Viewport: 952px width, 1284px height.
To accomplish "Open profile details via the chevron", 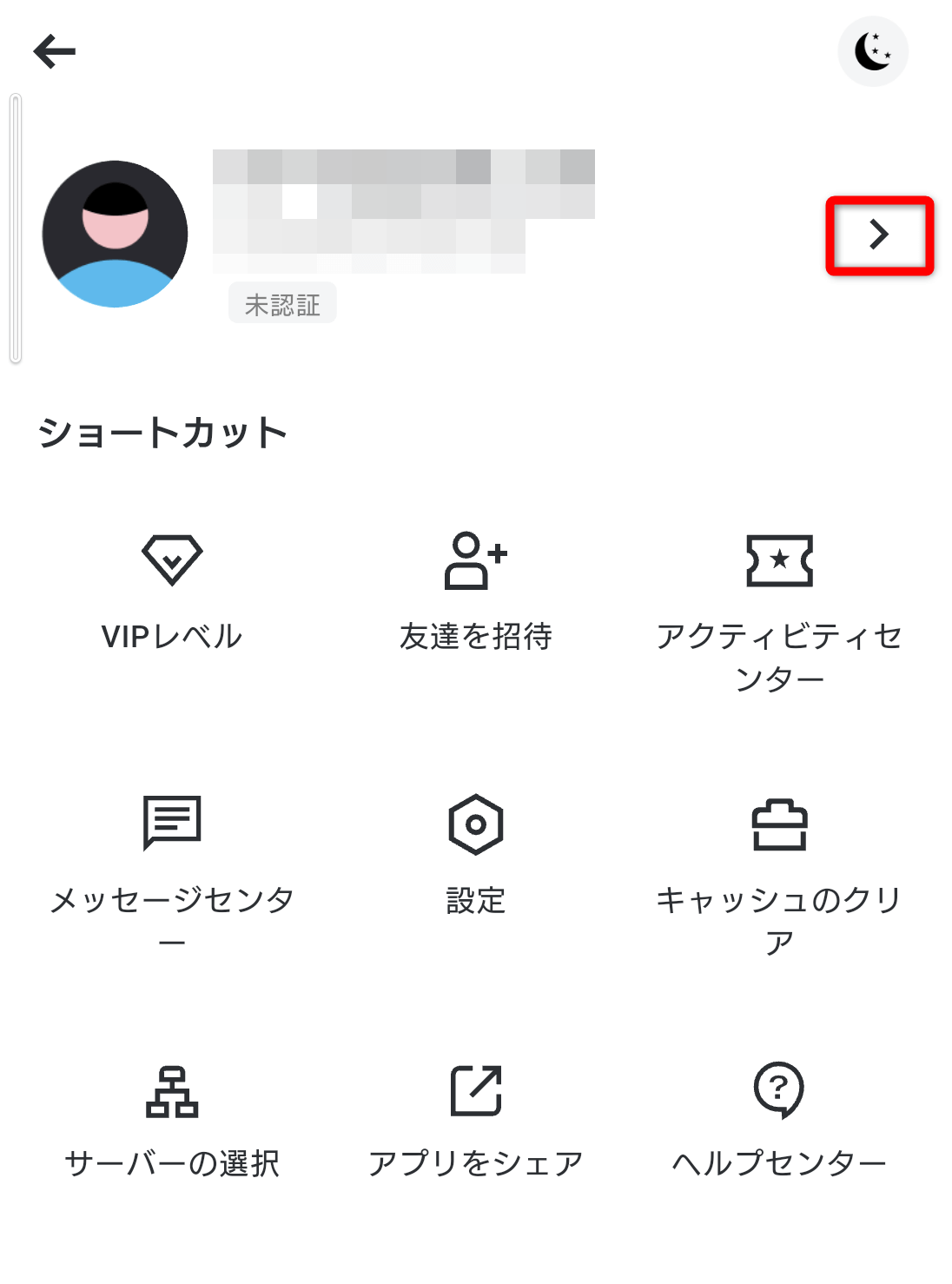I will point(879,235).
